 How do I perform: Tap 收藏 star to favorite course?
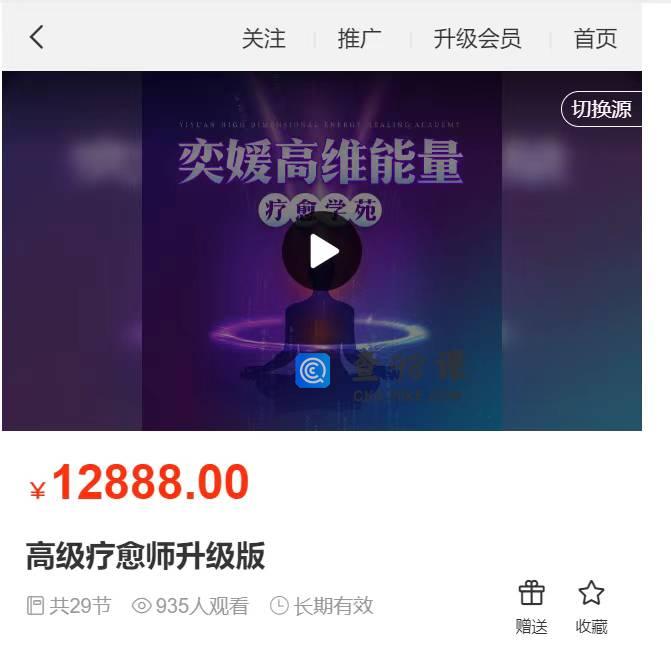coord(591,604)
